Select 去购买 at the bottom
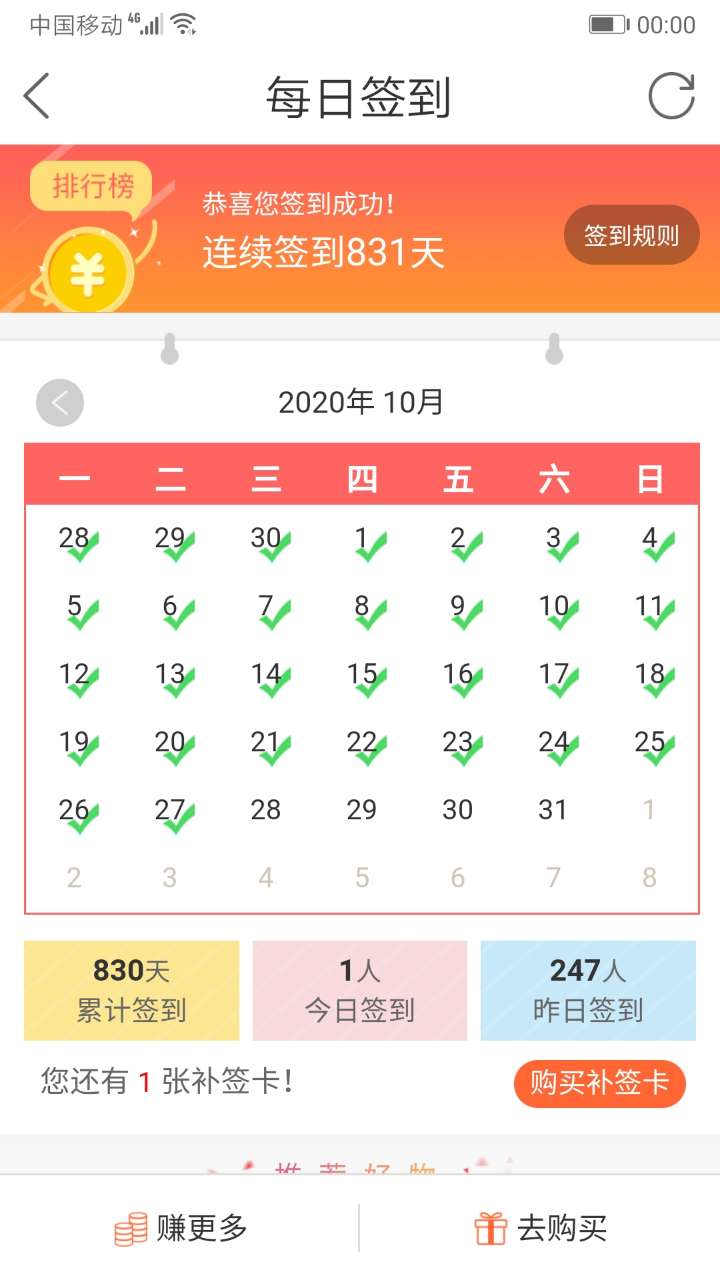The image size is (720, 1280). 540,1228
